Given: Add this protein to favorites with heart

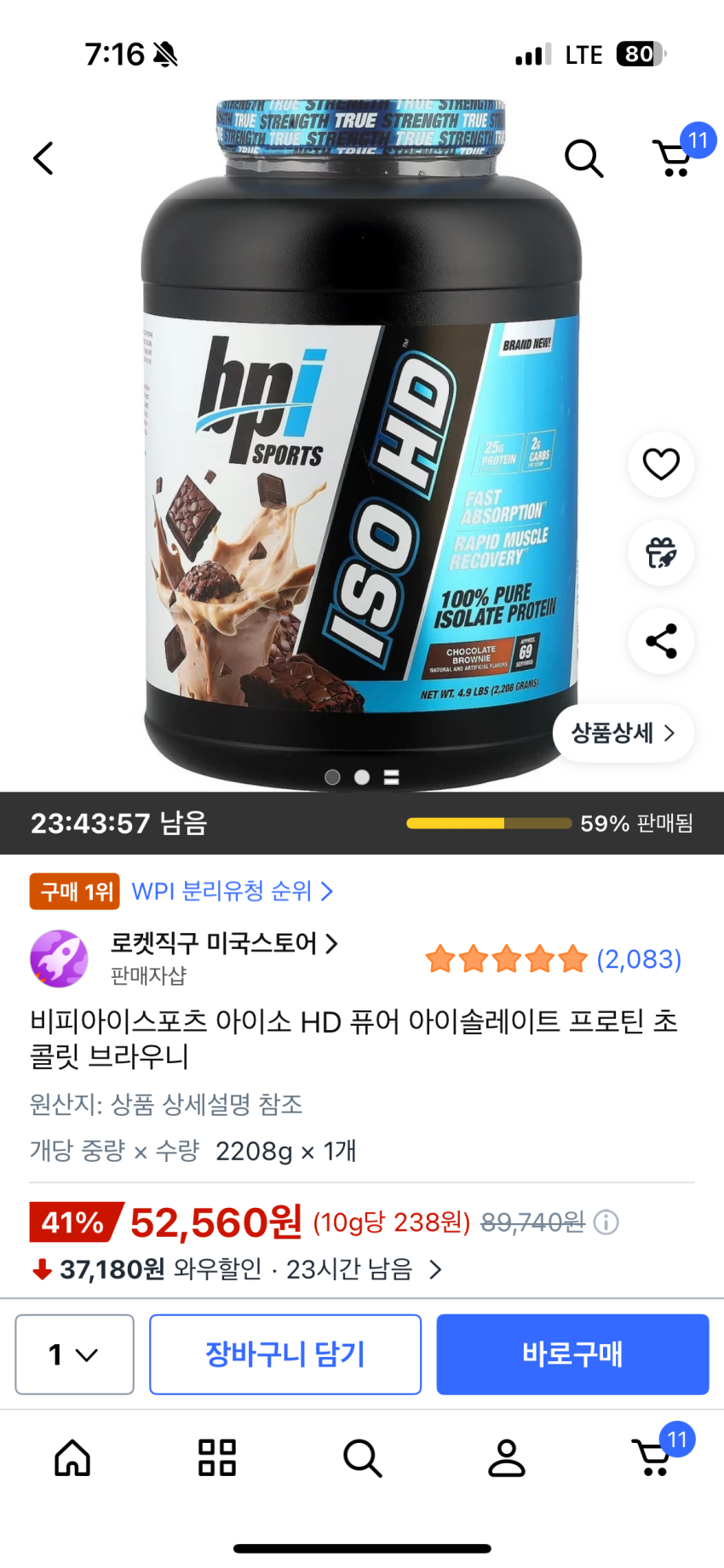Looking at the screenshot, I should coord(661,464).
